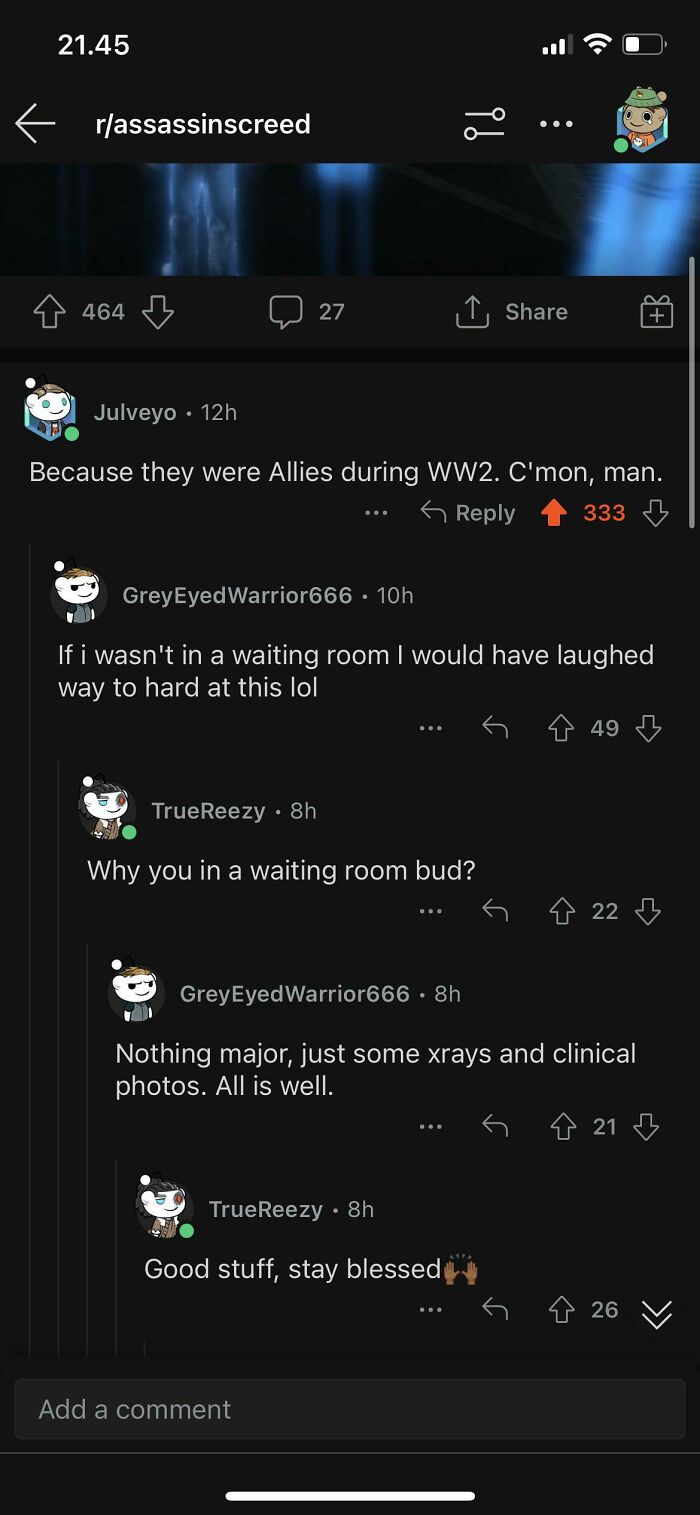Give an award to the post
The height and width of the screenshot is (1515, 700).
pos(656,312)
